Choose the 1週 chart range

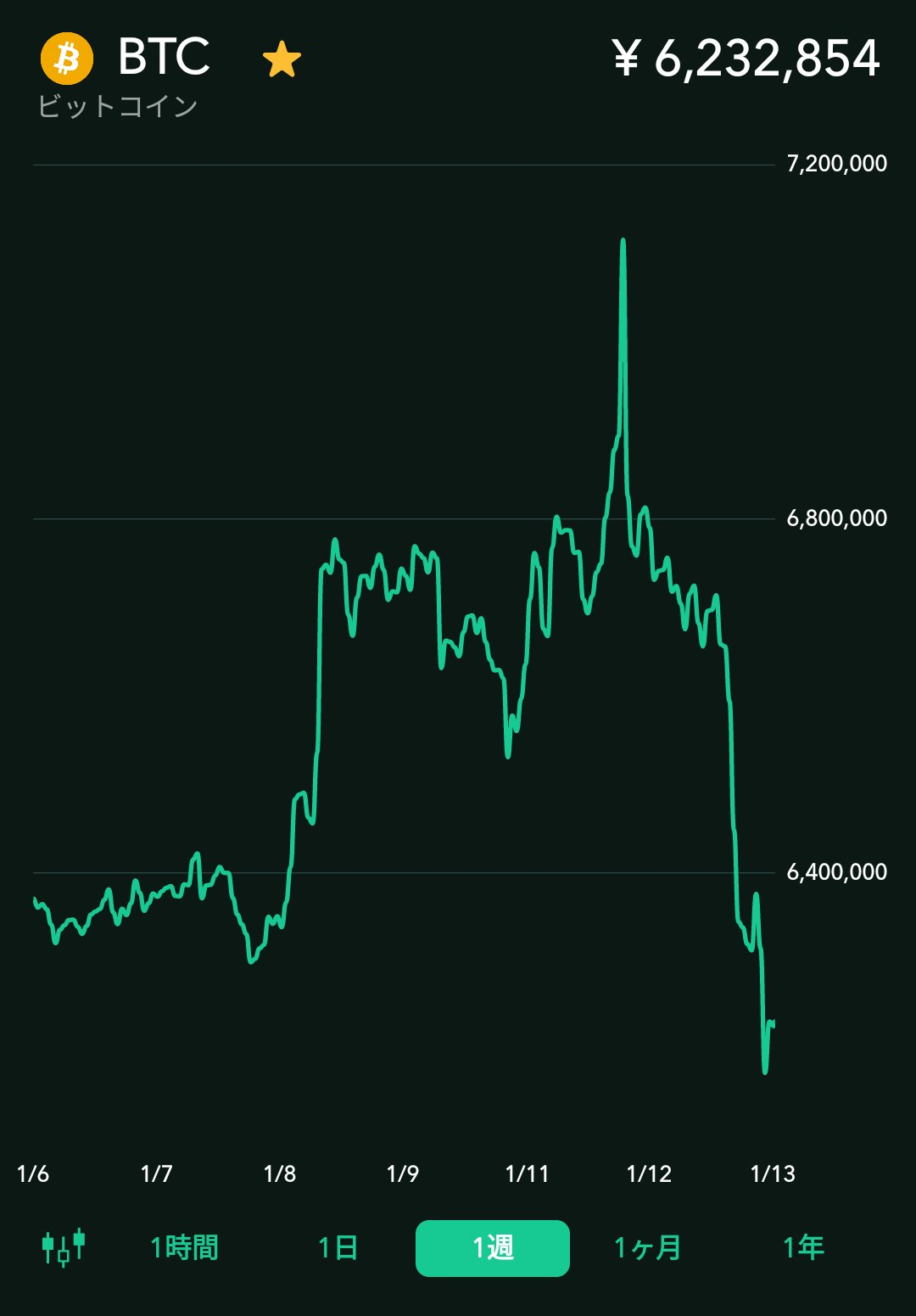click(493, 1248)
